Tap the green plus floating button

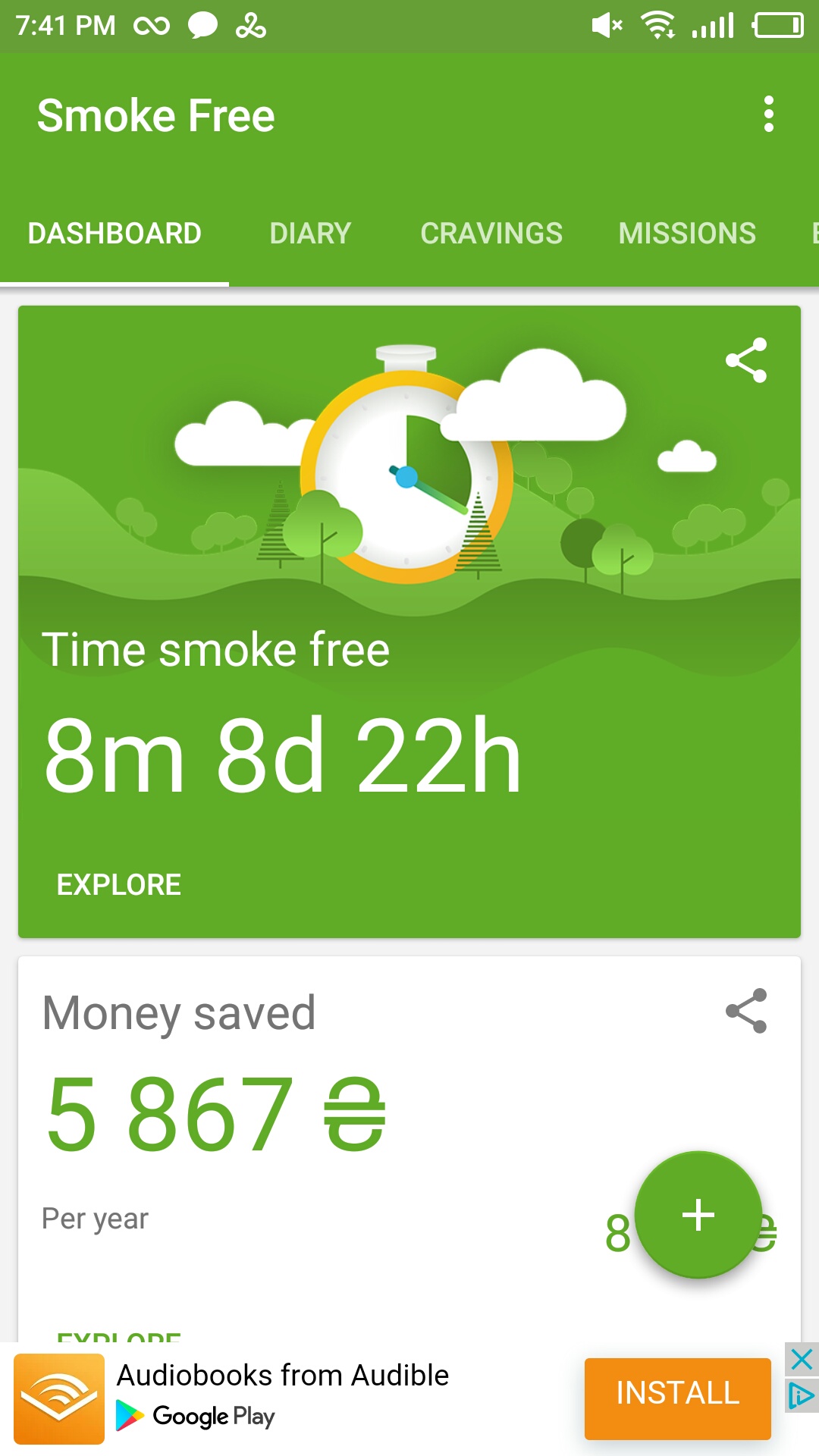[x=698, y=1215]
